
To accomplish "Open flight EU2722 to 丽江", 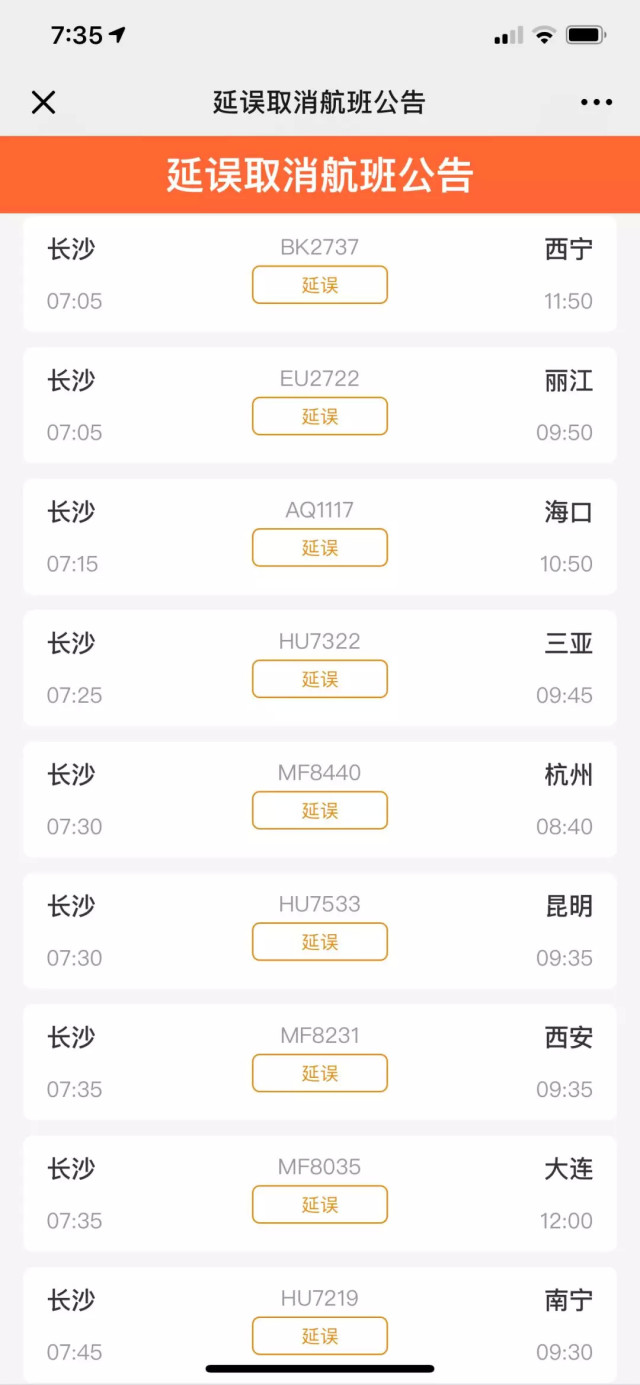I will click(320, 405).
